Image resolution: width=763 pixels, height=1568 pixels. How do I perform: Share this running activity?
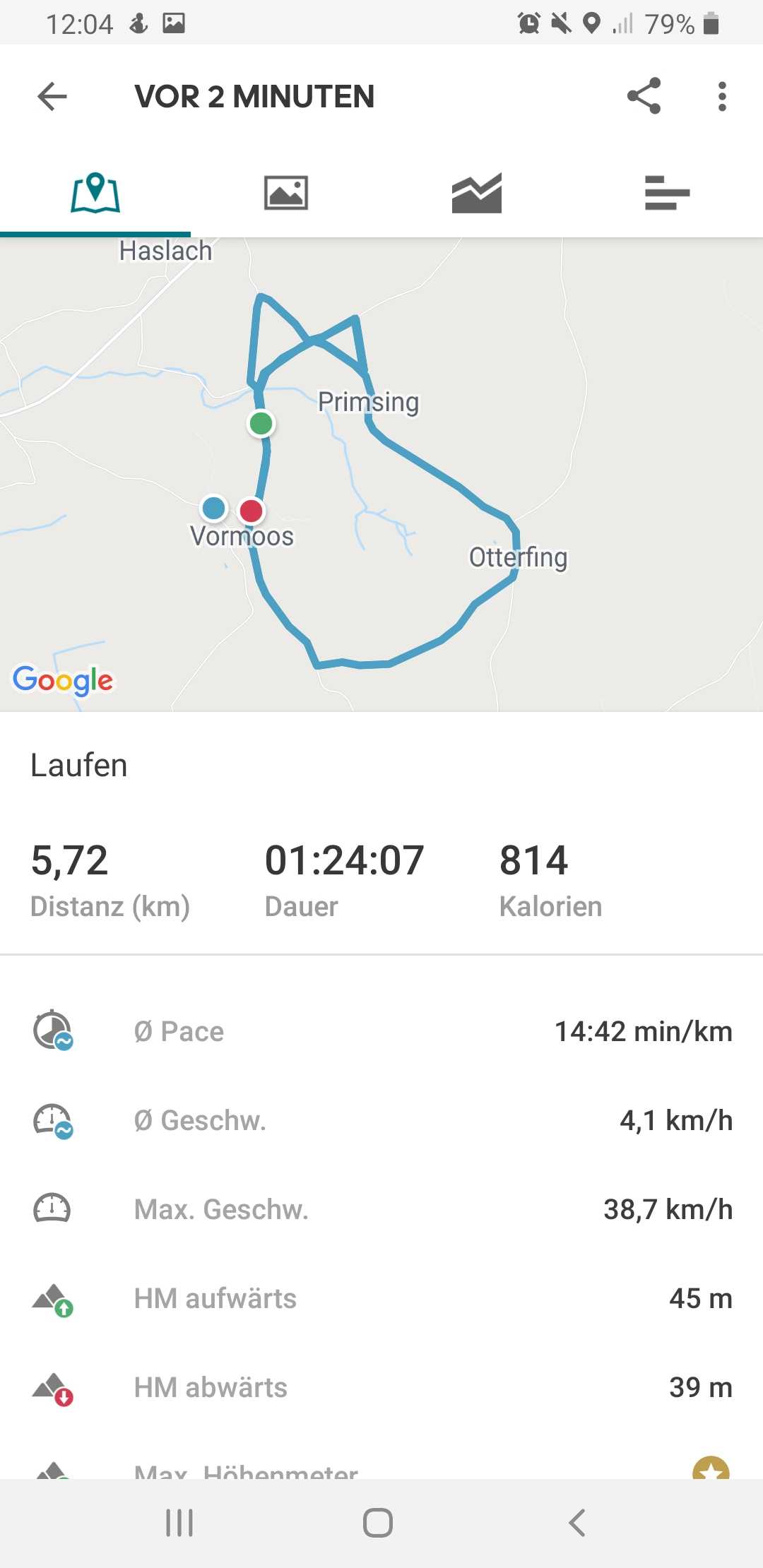[644, 96]
